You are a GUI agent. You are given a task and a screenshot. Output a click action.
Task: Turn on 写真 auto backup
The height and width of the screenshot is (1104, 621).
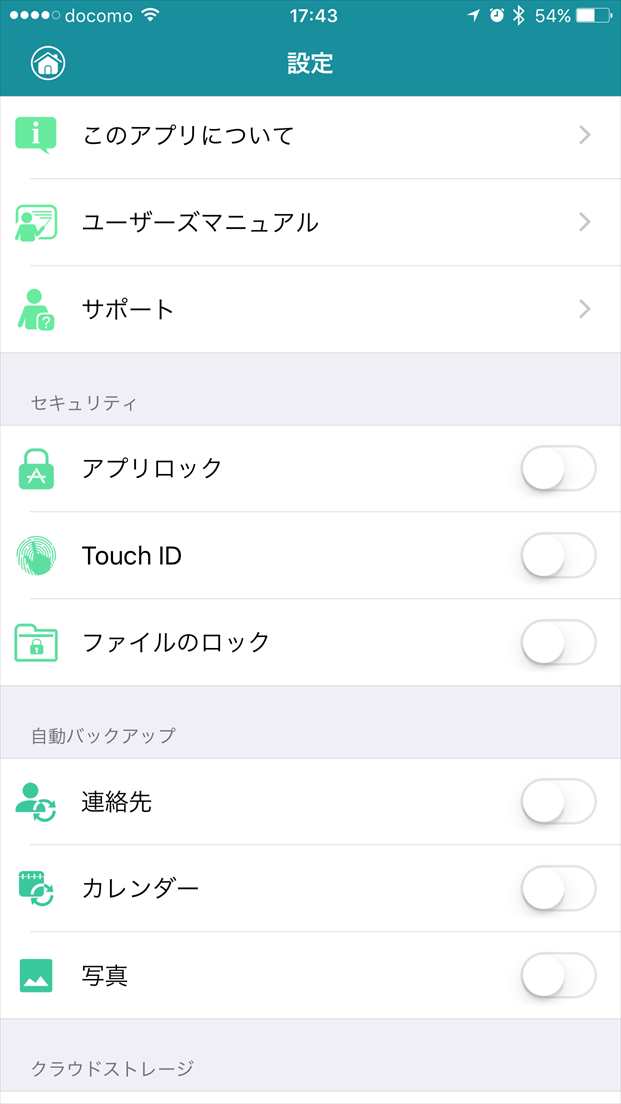[x=558, y=975]
